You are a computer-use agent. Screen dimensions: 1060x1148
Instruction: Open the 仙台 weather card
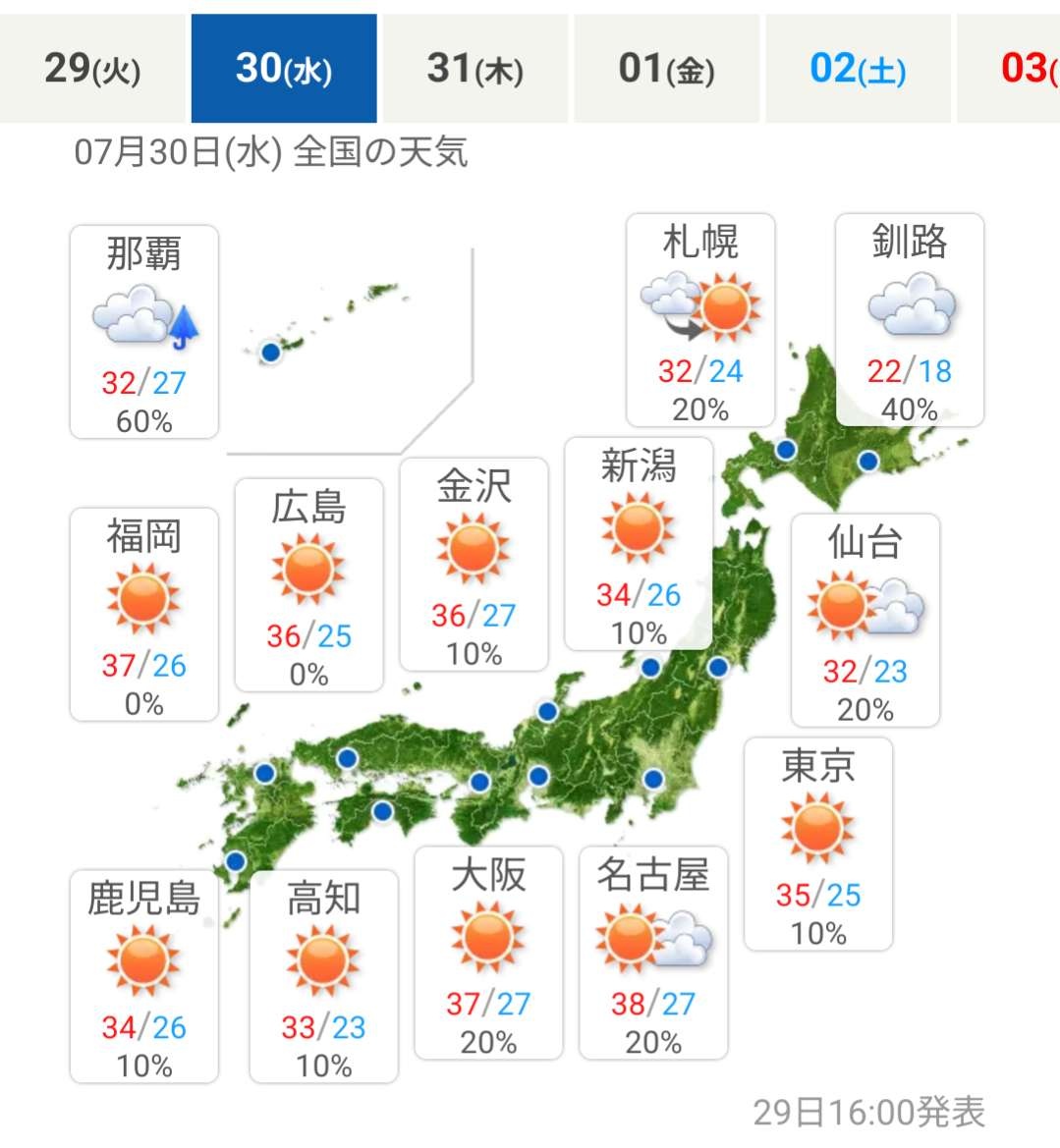pyautogui.click(x=865, y=621)
